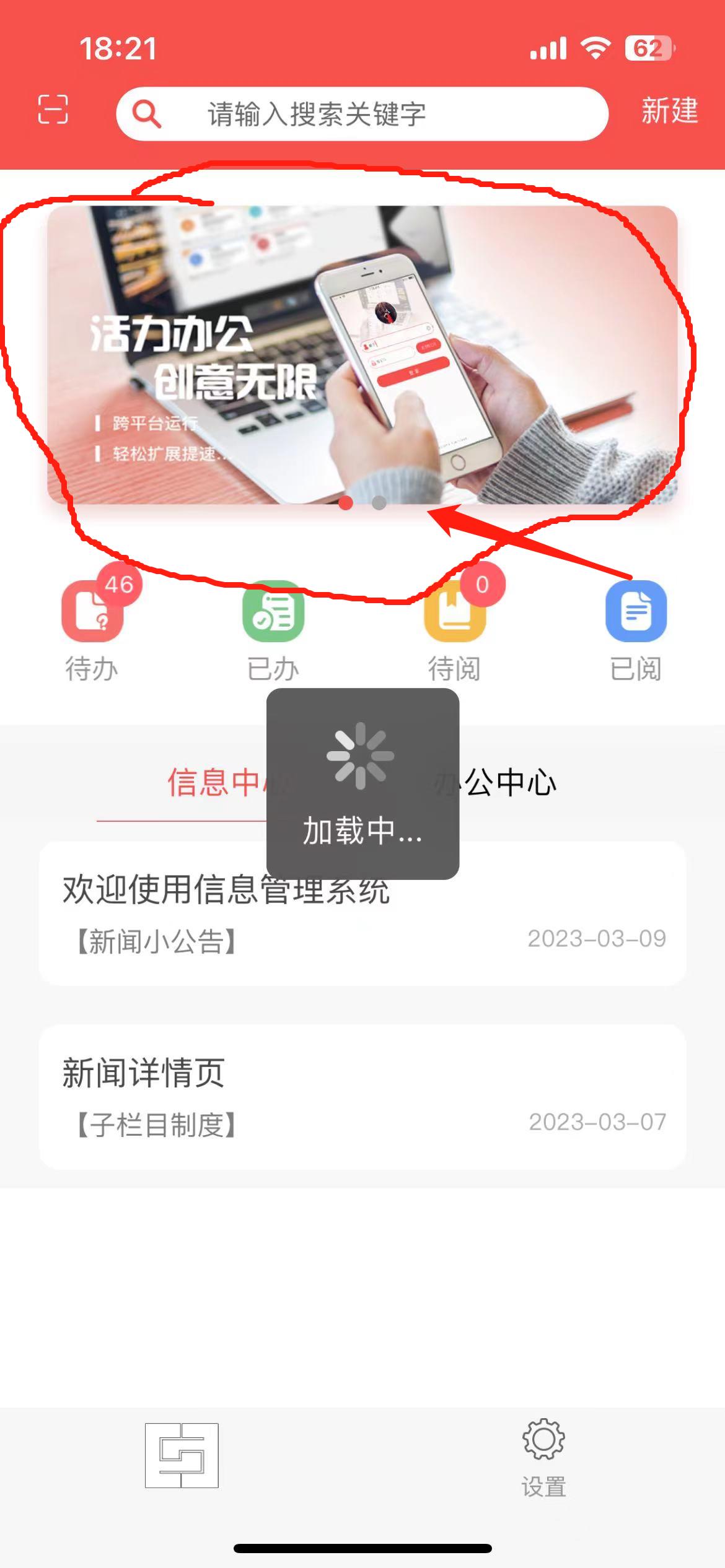Tap the search keyword input field
725x1568 pixels.
(362, 114)
